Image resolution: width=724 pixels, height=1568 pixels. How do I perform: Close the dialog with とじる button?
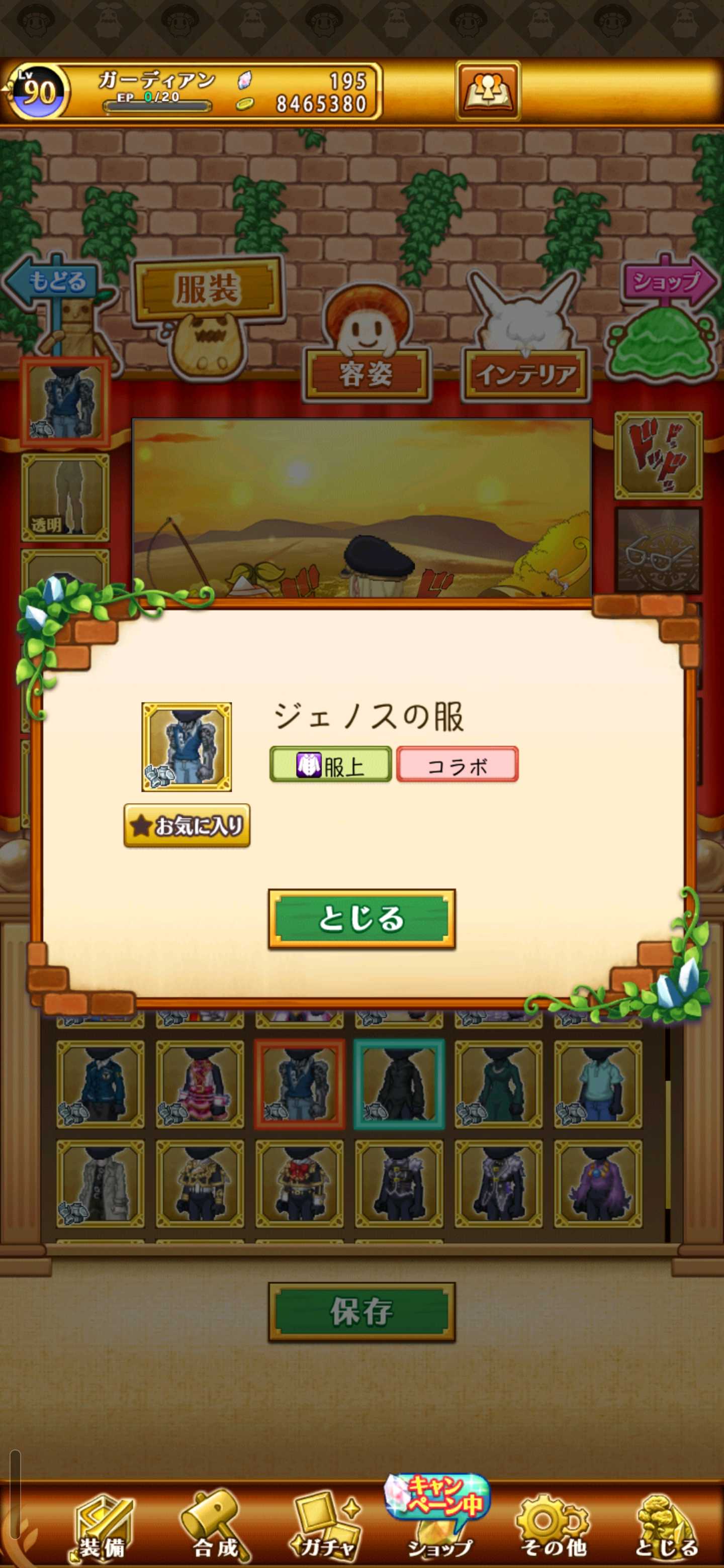coord(361,918)
